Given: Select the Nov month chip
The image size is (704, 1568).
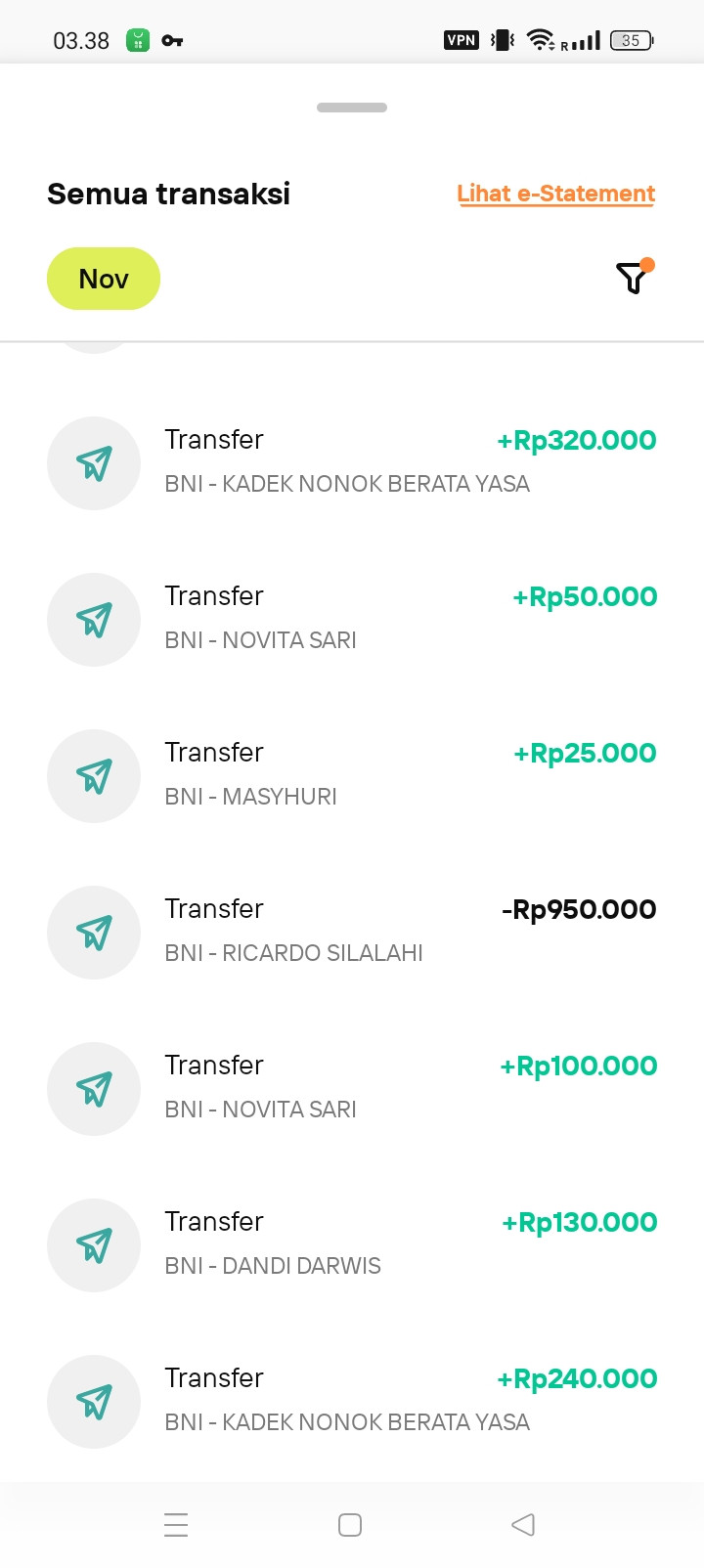Looking at the screenshot, I should point(104,279).
